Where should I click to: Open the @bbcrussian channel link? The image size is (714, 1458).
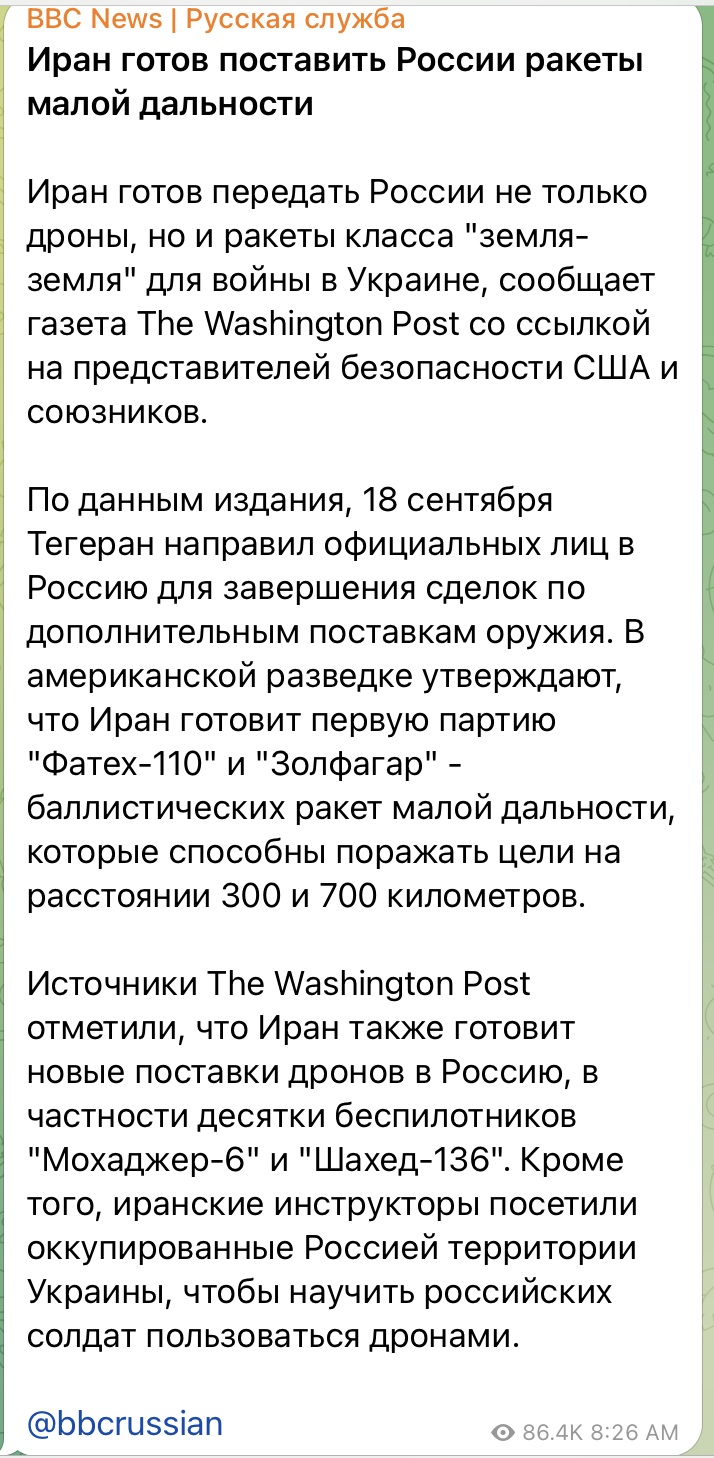tap(125, 1423)
